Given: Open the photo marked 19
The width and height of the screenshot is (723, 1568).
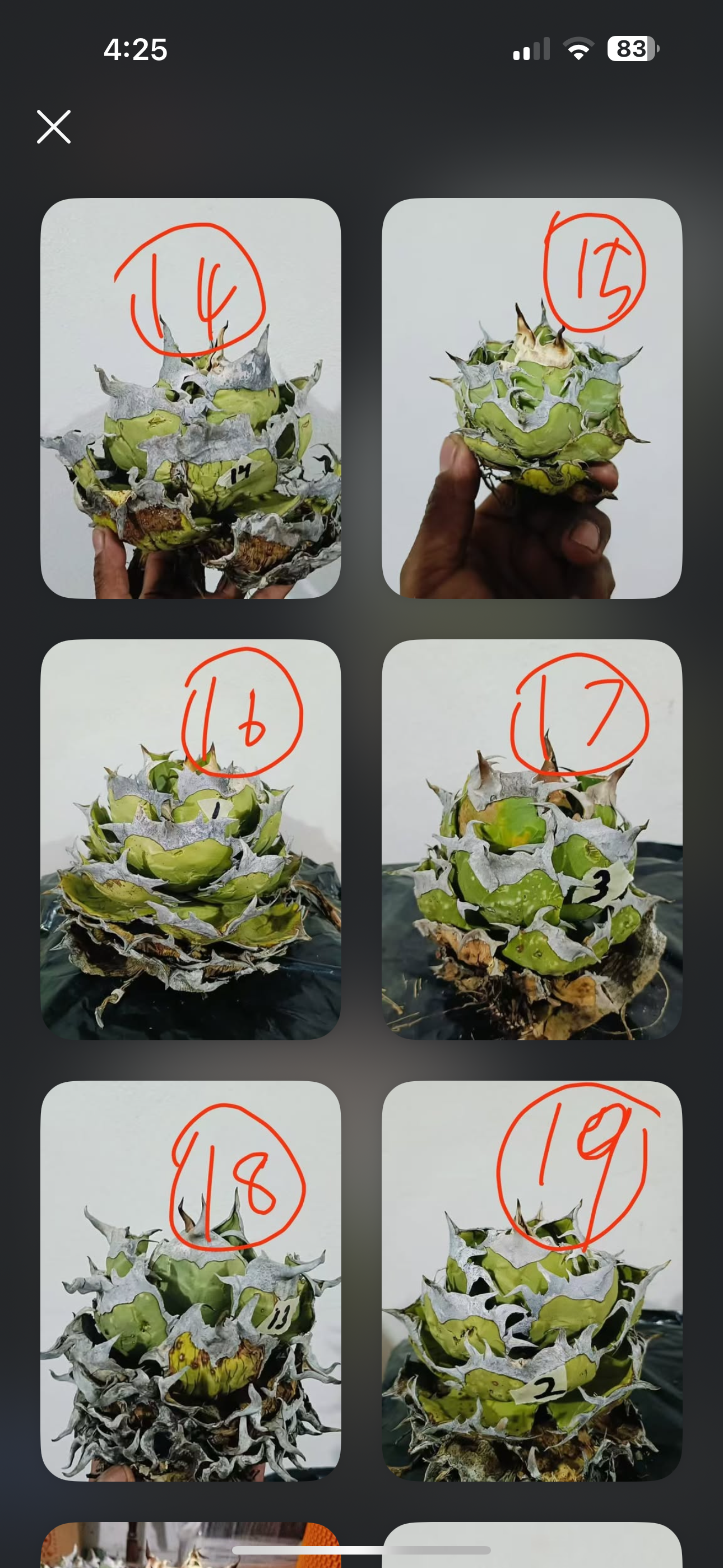Looking at the screenshot, I should (531, 1280).
